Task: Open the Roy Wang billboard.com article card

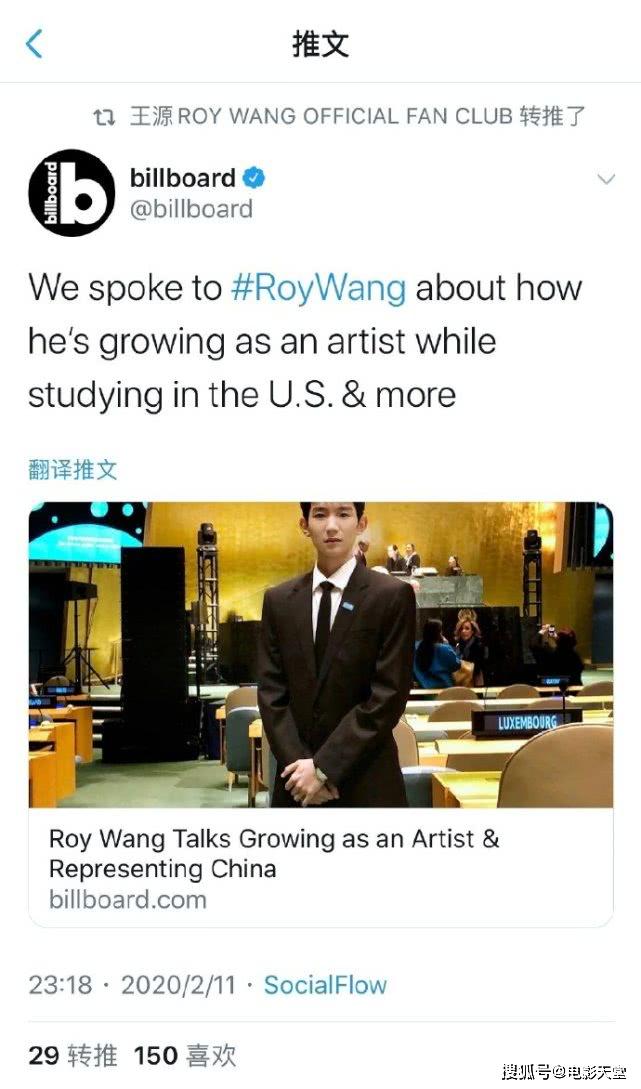Action: (321, 714)
